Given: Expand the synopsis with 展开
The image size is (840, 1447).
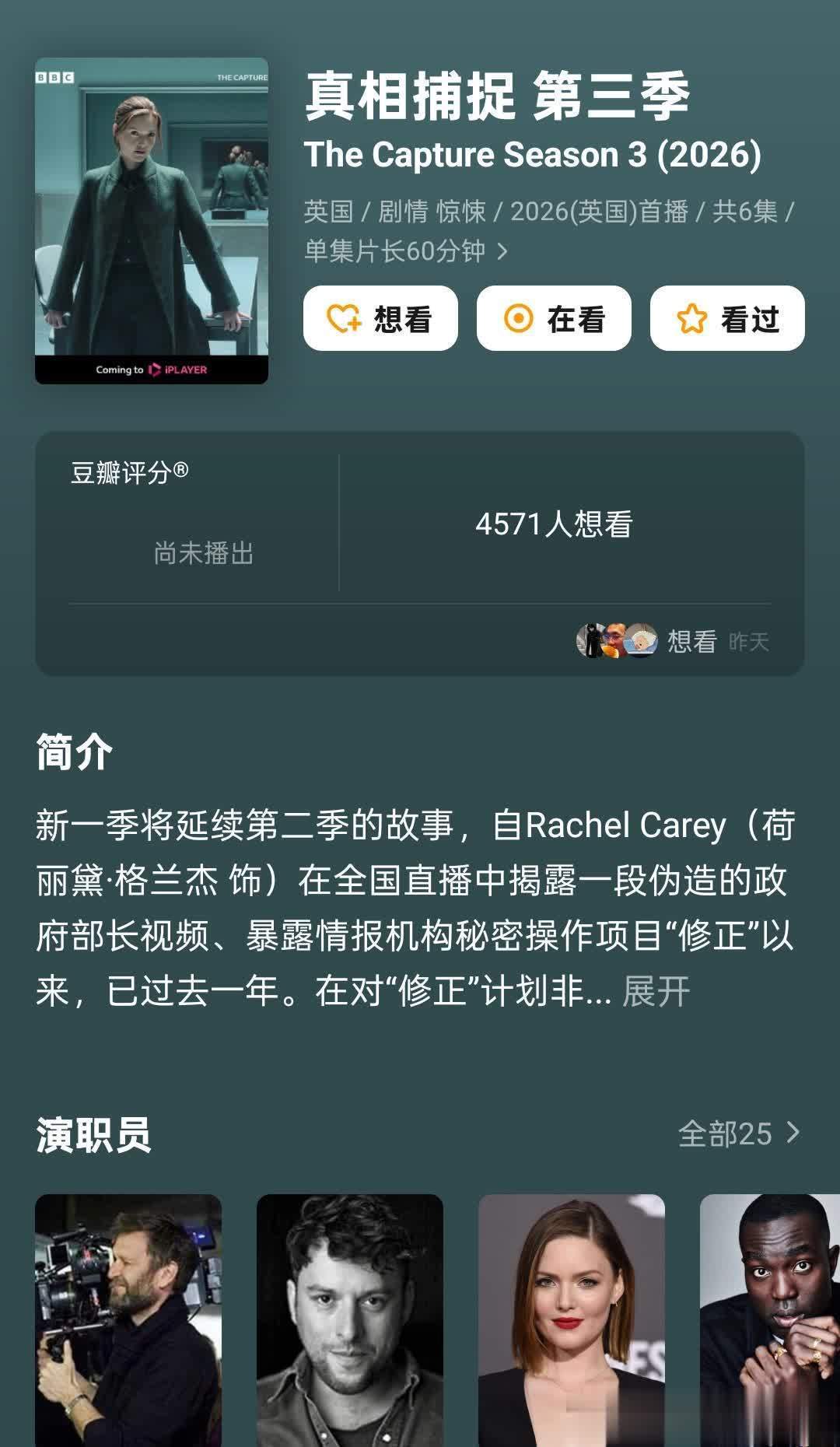Looking at the screenshot, I should click(x=656, y=991).
